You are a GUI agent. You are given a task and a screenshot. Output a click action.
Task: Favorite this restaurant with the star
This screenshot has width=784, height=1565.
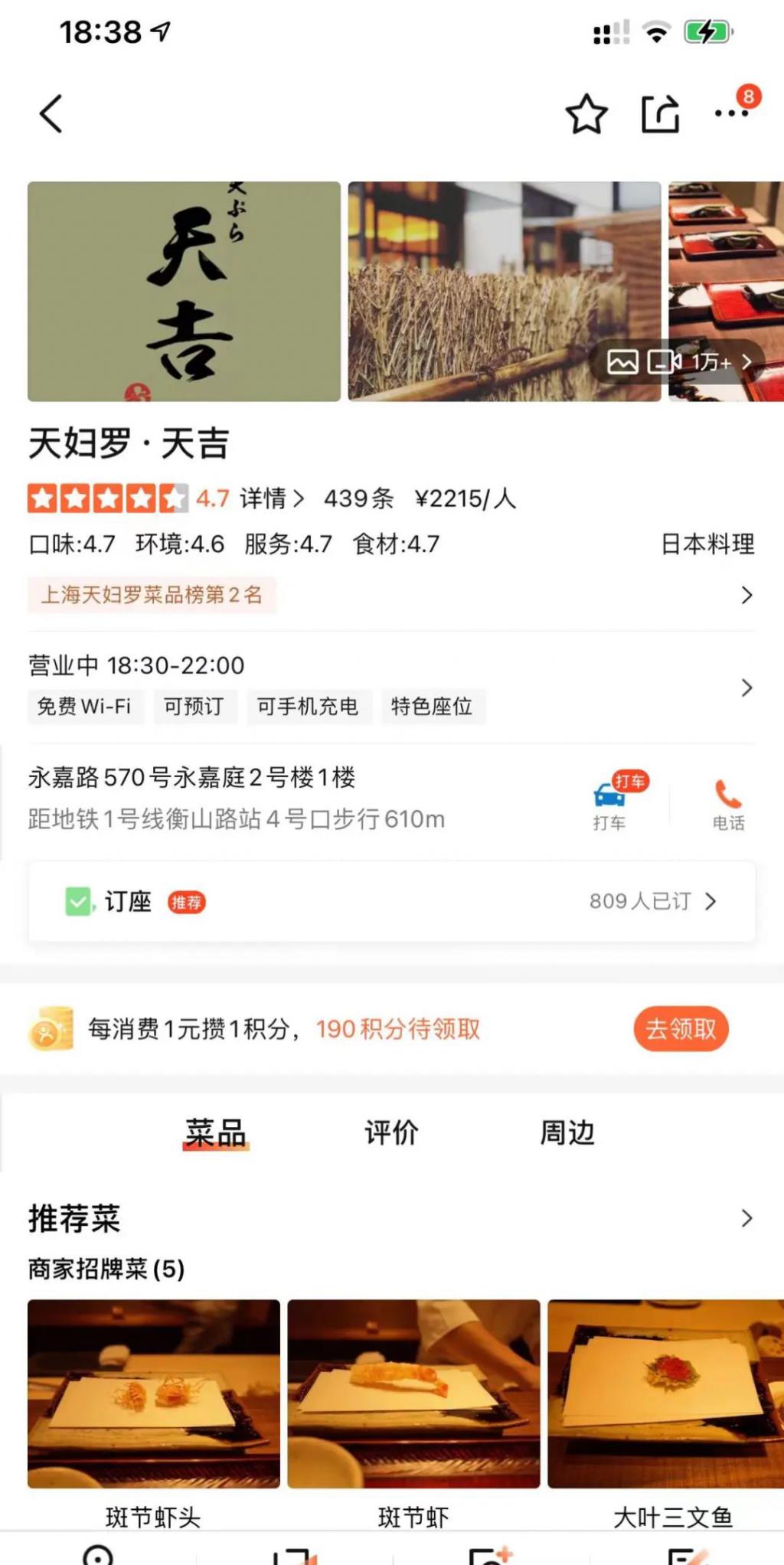click(x=586, y=114)
